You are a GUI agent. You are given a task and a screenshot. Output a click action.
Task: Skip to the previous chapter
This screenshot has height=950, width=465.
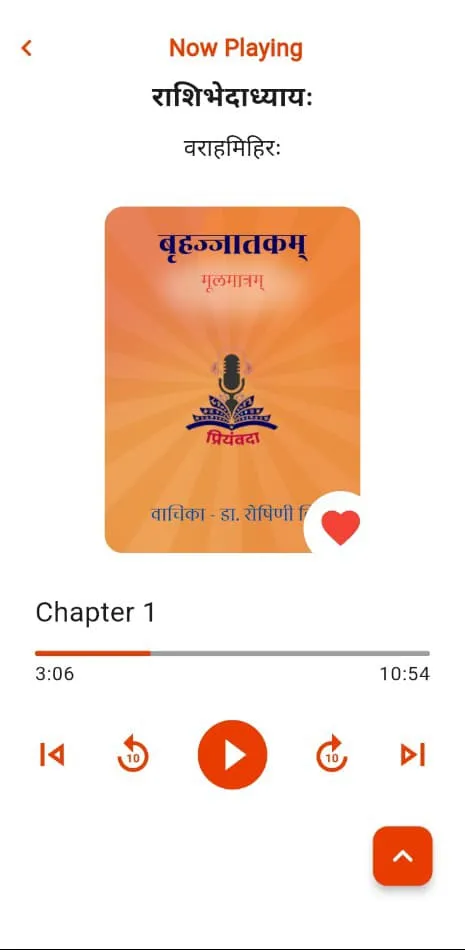[52, 755]
